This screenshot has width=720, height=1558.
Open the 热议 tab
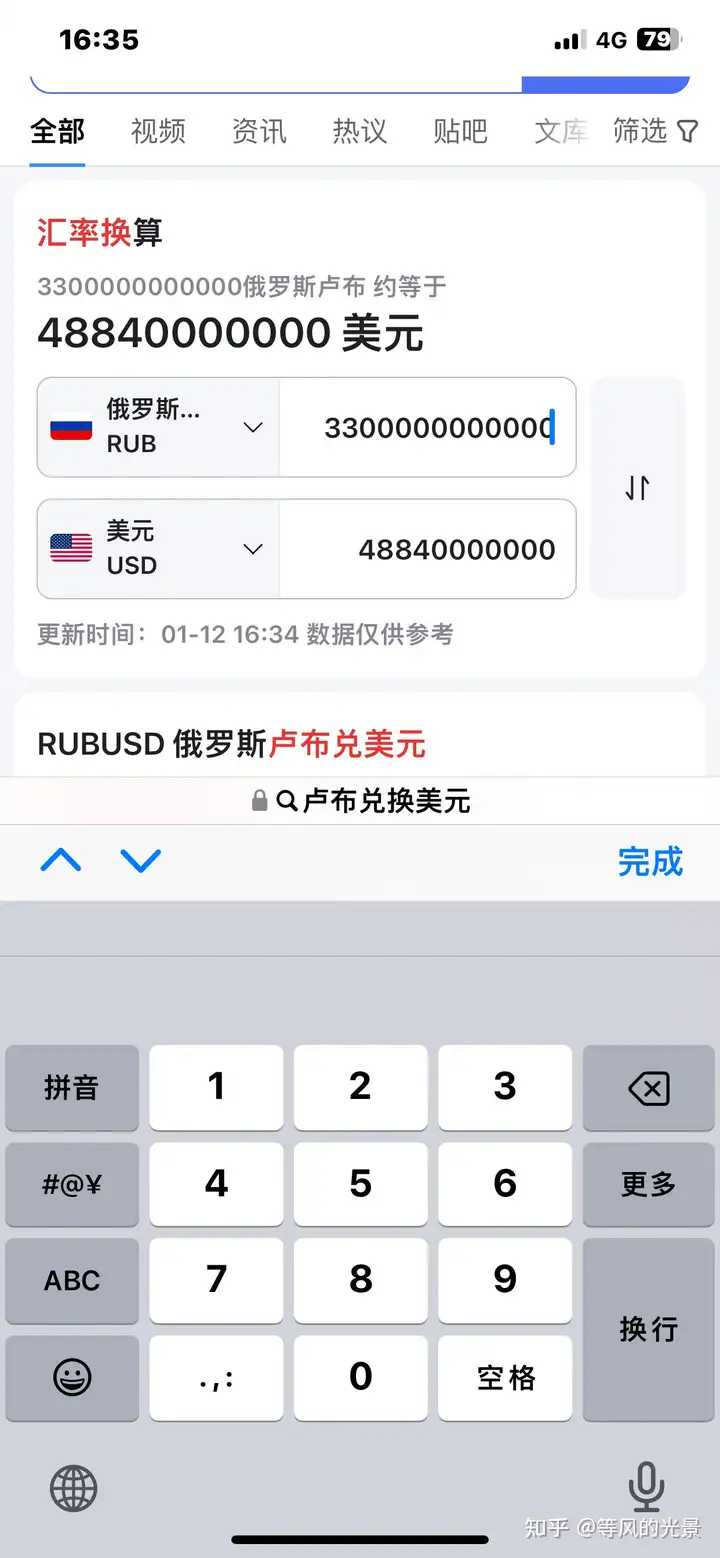click(x=360, y=131)
